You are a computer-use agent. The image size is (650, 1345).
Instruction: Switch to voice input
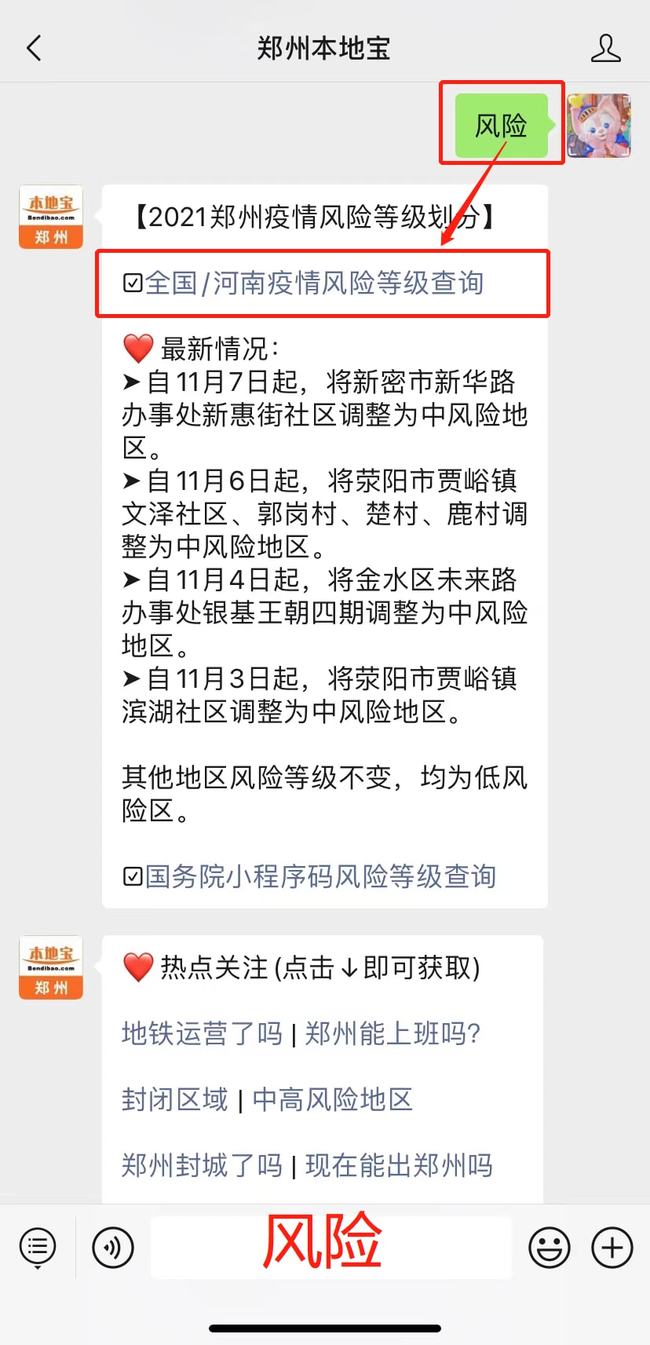[113, 1247]
